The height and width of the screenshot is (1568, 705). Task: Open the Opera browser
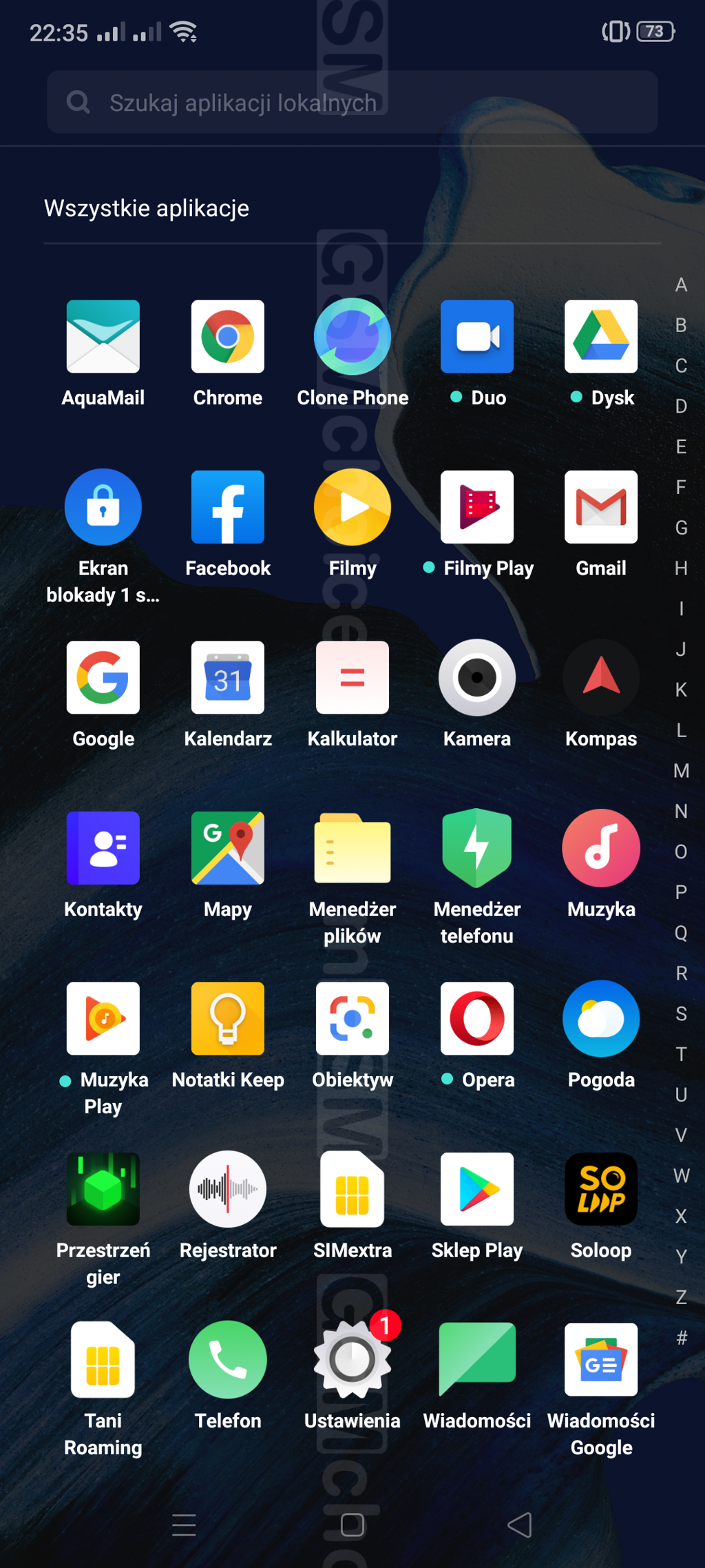(477, 1018)
